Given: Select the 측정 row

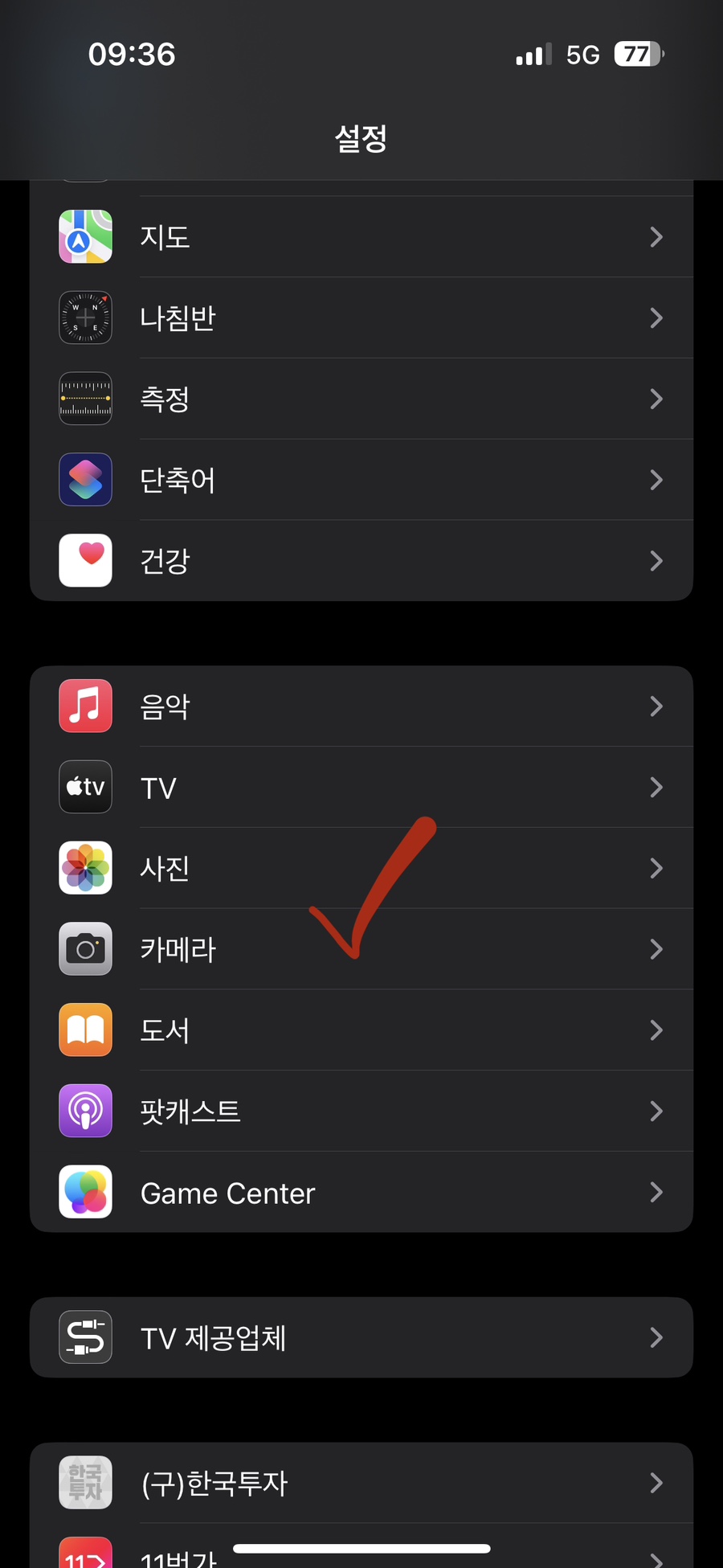Looking at the screenshot, I should pyautogui.click(x=361, y=399).
